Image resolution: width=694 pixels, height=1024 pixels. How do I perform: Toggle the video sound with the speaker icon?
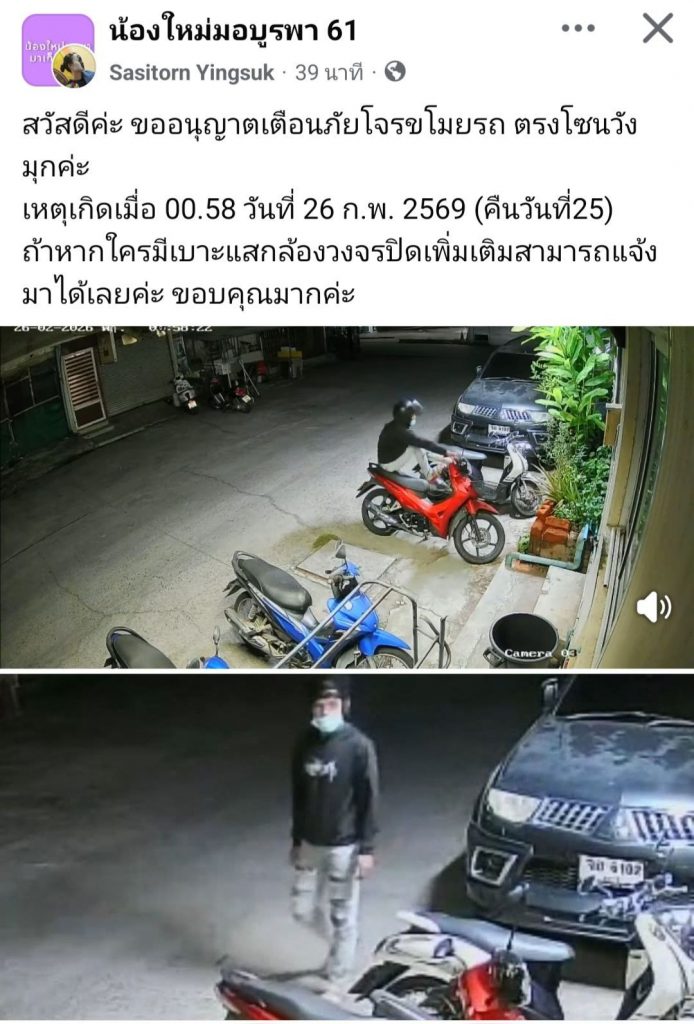[x=654, y=607]
